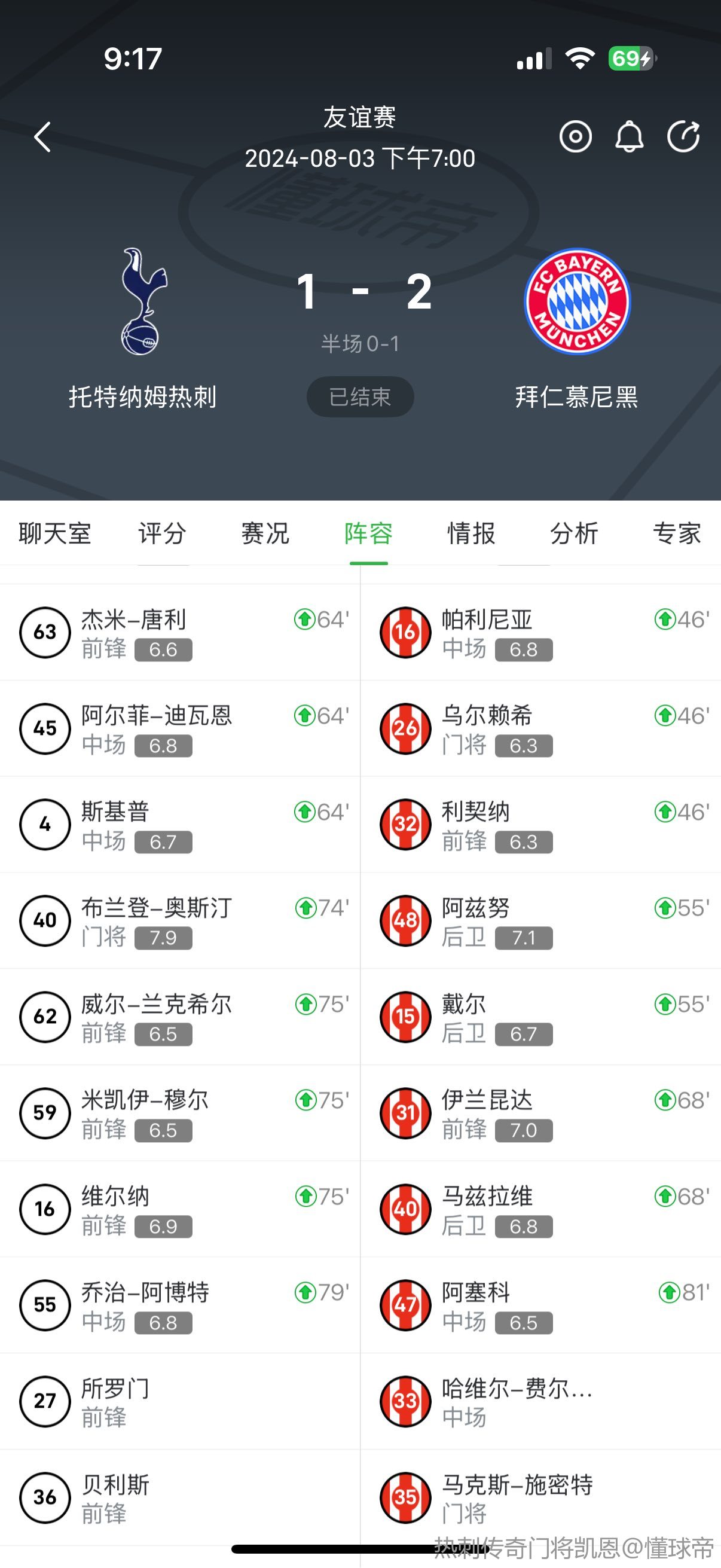Image resolution: width=721 pixels, height=1568 pixels.
Task: View player 伊兰昆达 profile
Action: [487, 1113]
